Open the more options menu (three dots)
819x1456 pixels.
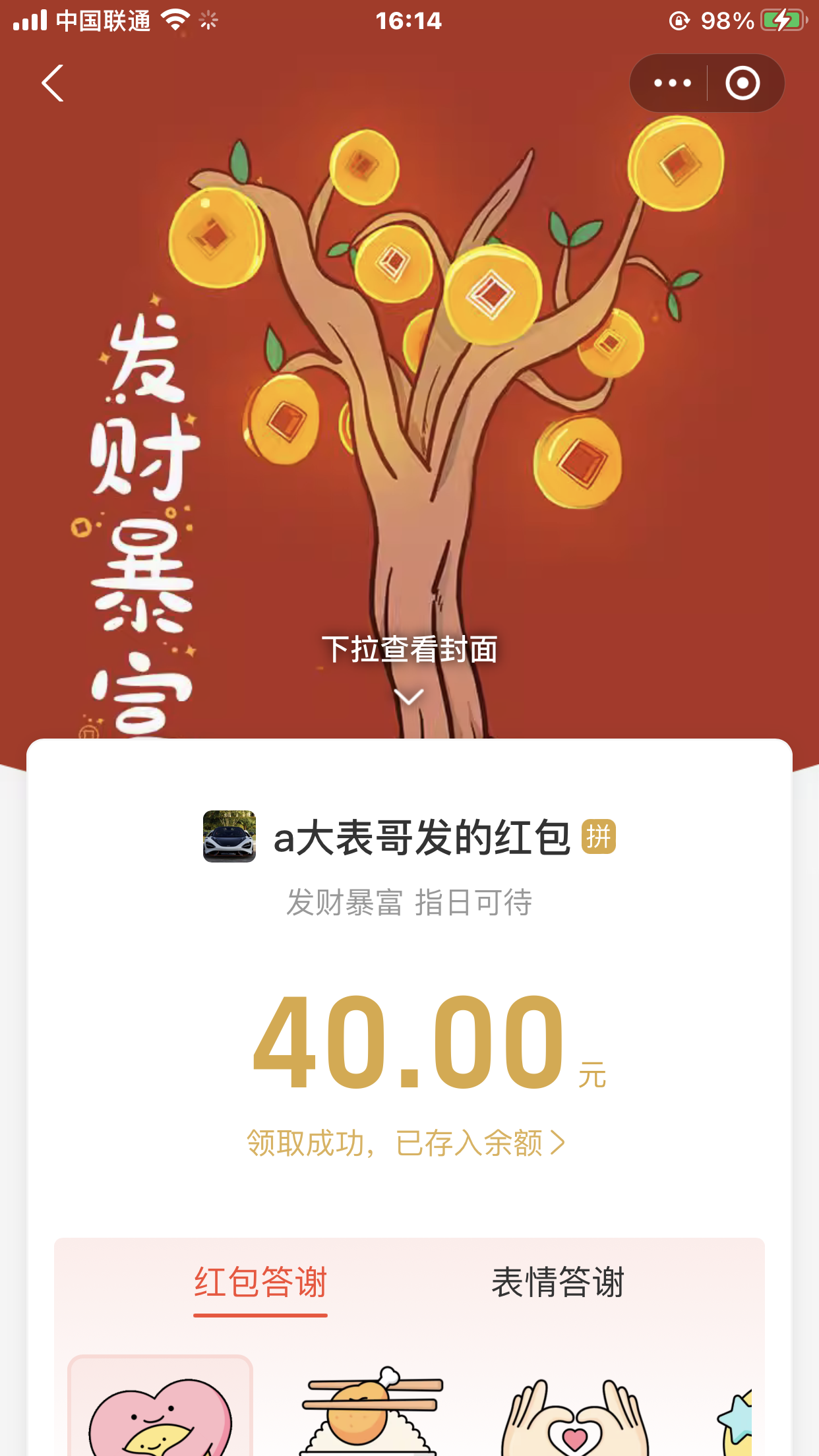671,82
